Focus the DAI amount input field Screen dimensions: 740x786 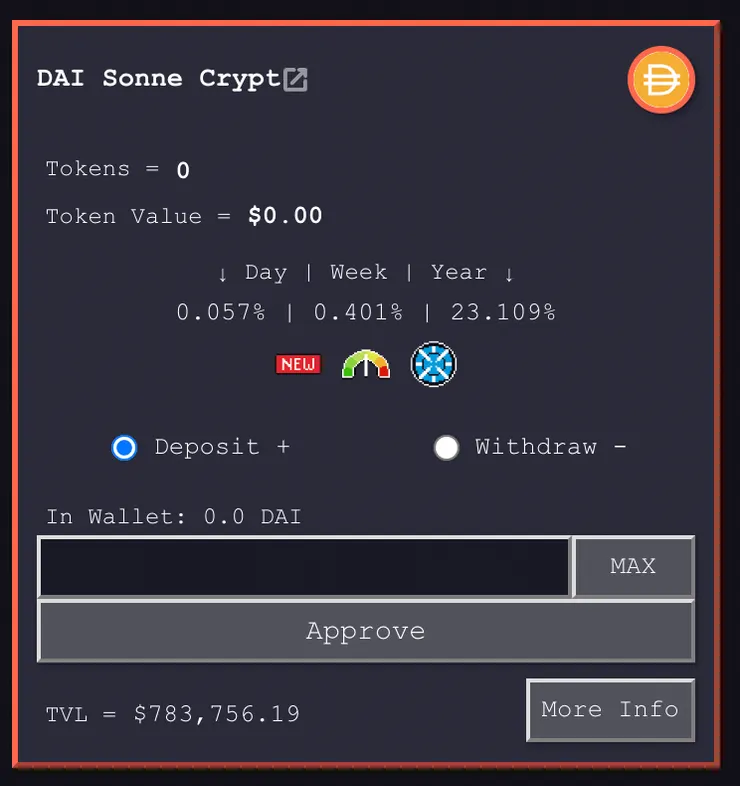[304, 567]
